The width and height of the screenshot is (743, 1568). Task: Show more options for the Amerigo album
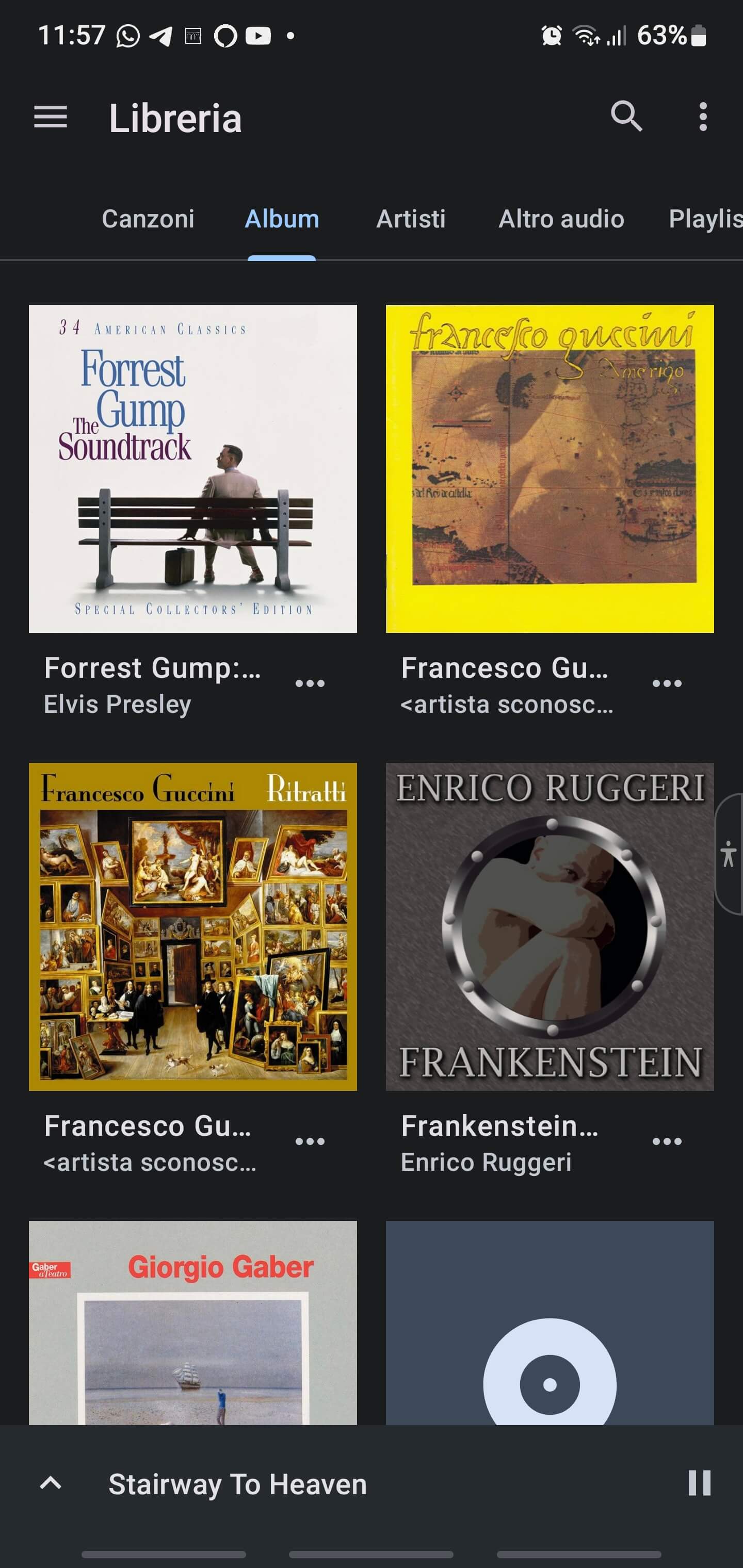pyautogui.click(x=667, y=683)
